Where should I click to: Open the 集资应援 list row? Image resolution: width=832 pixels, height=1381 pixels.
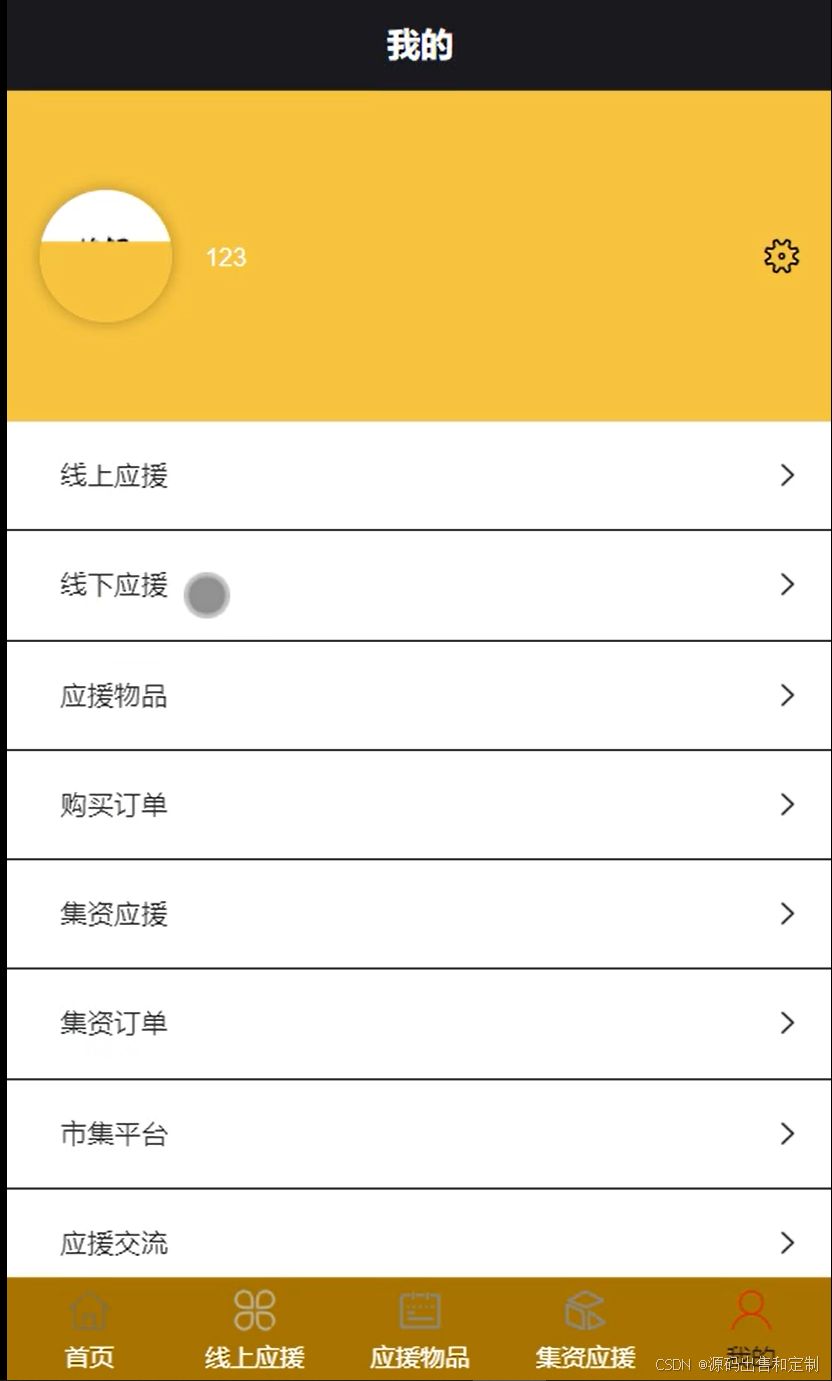419,914
